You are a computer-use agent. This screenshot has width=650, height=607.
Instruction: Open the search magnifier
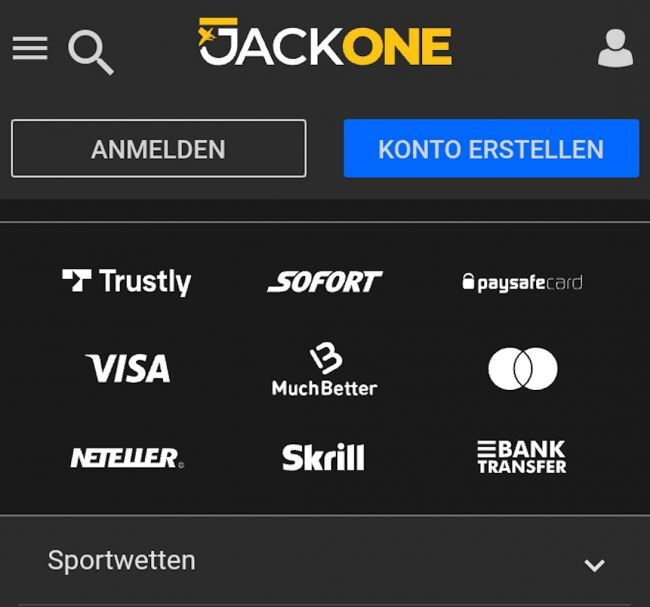pos(90,51)
